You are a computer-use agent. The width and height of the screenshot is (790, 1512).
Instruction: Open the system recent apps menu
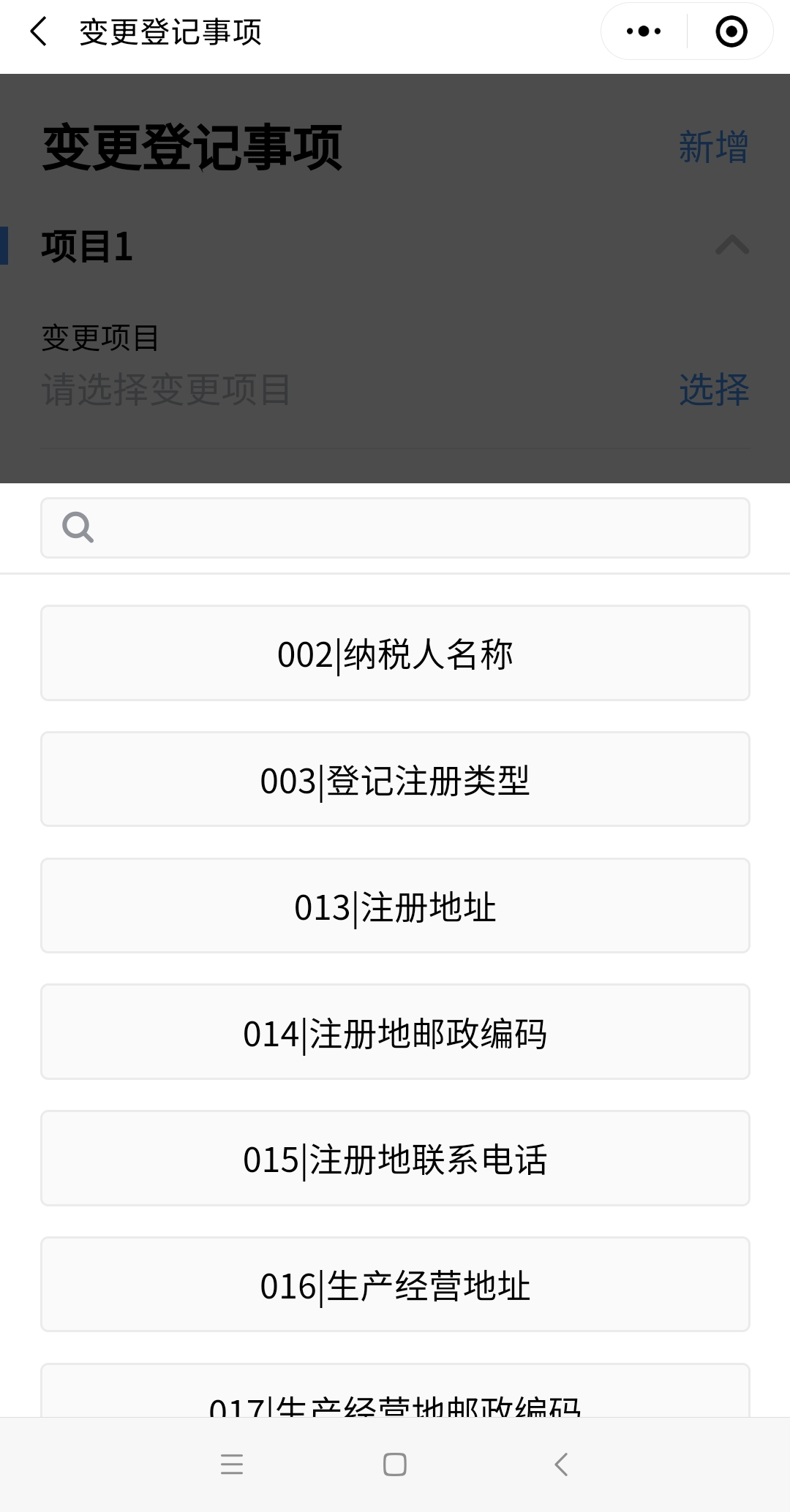point(232,1464)
